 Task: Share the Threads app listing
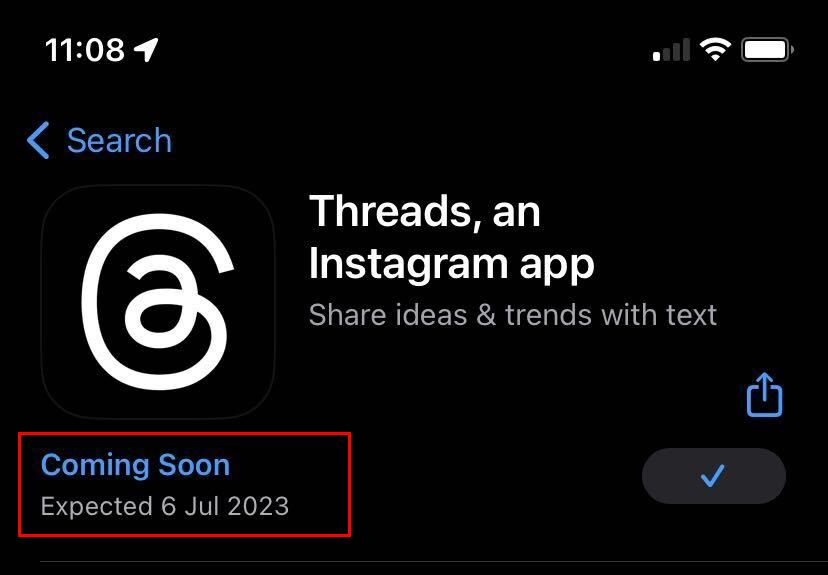coord(764,394)
